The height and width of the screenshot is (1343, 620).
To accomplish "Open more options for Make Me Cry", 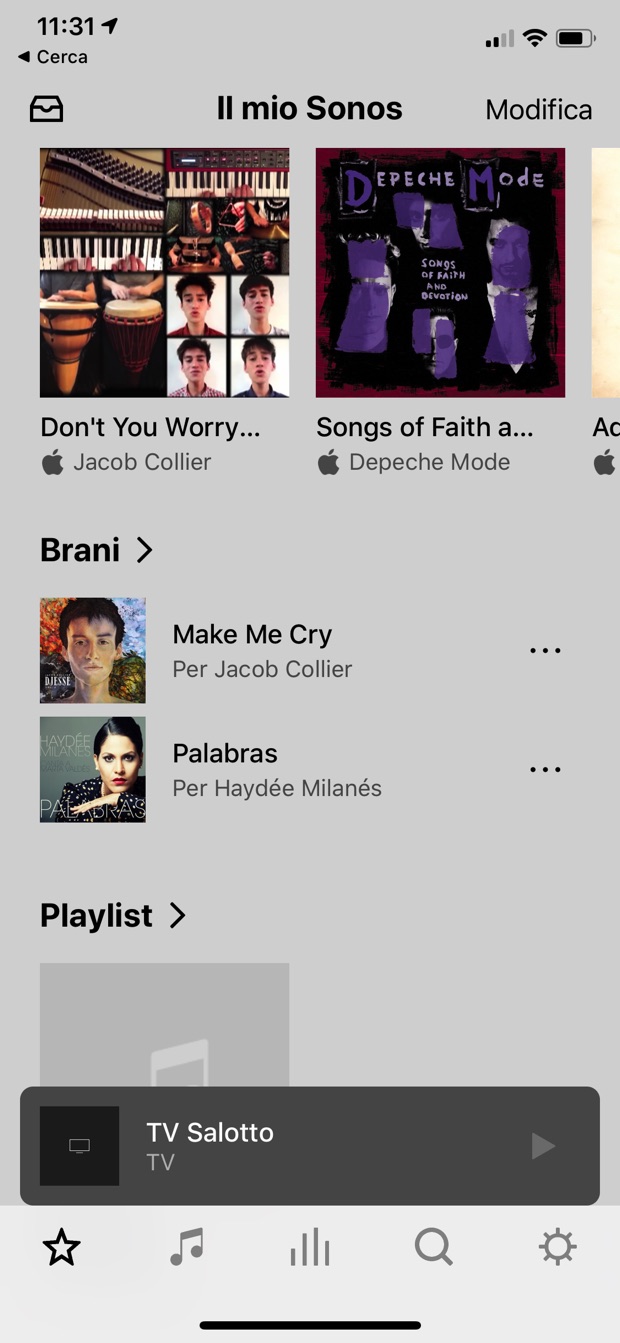I will pyautogui.click(x=545, y=650).
